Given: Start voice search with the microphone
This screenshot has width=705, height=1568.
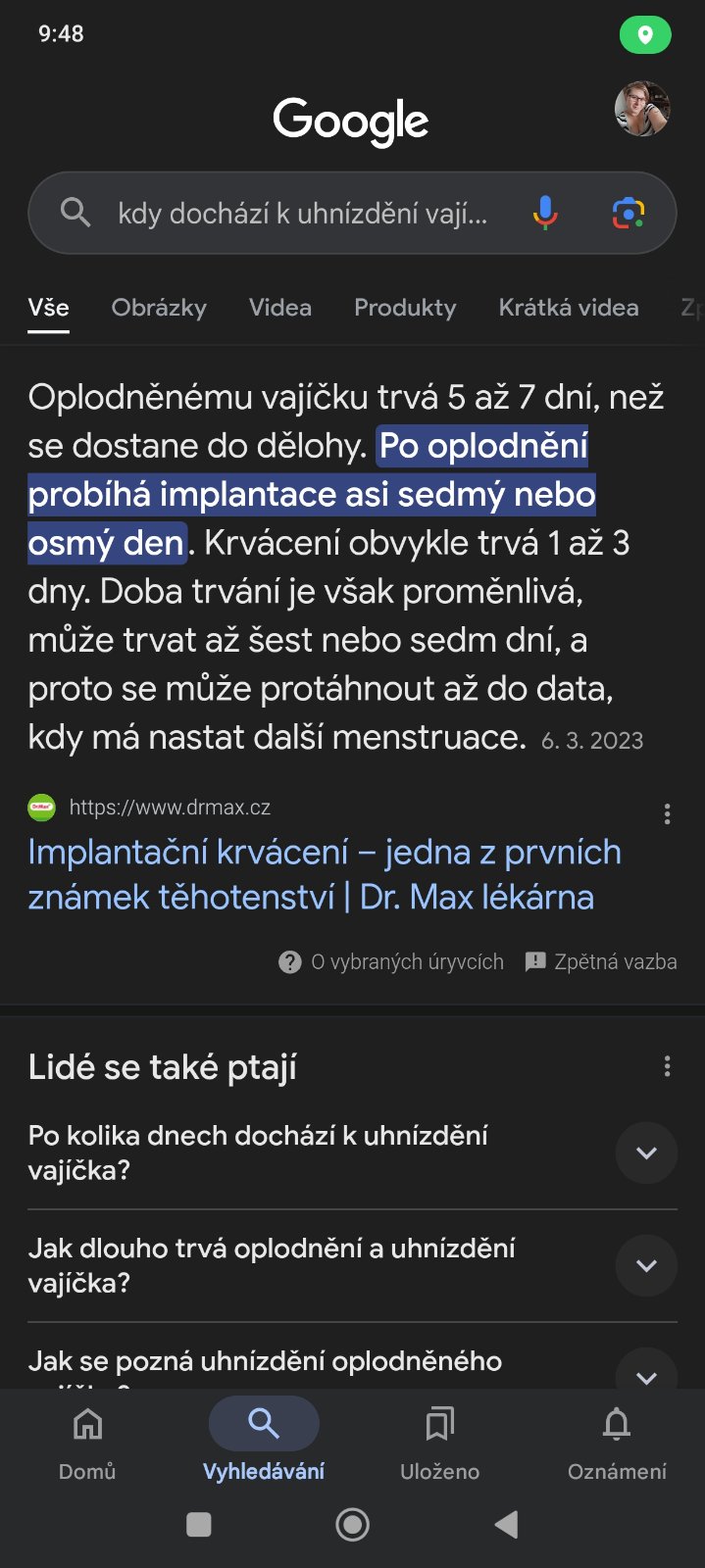Looking at the screenshot, I should [545, 213].
